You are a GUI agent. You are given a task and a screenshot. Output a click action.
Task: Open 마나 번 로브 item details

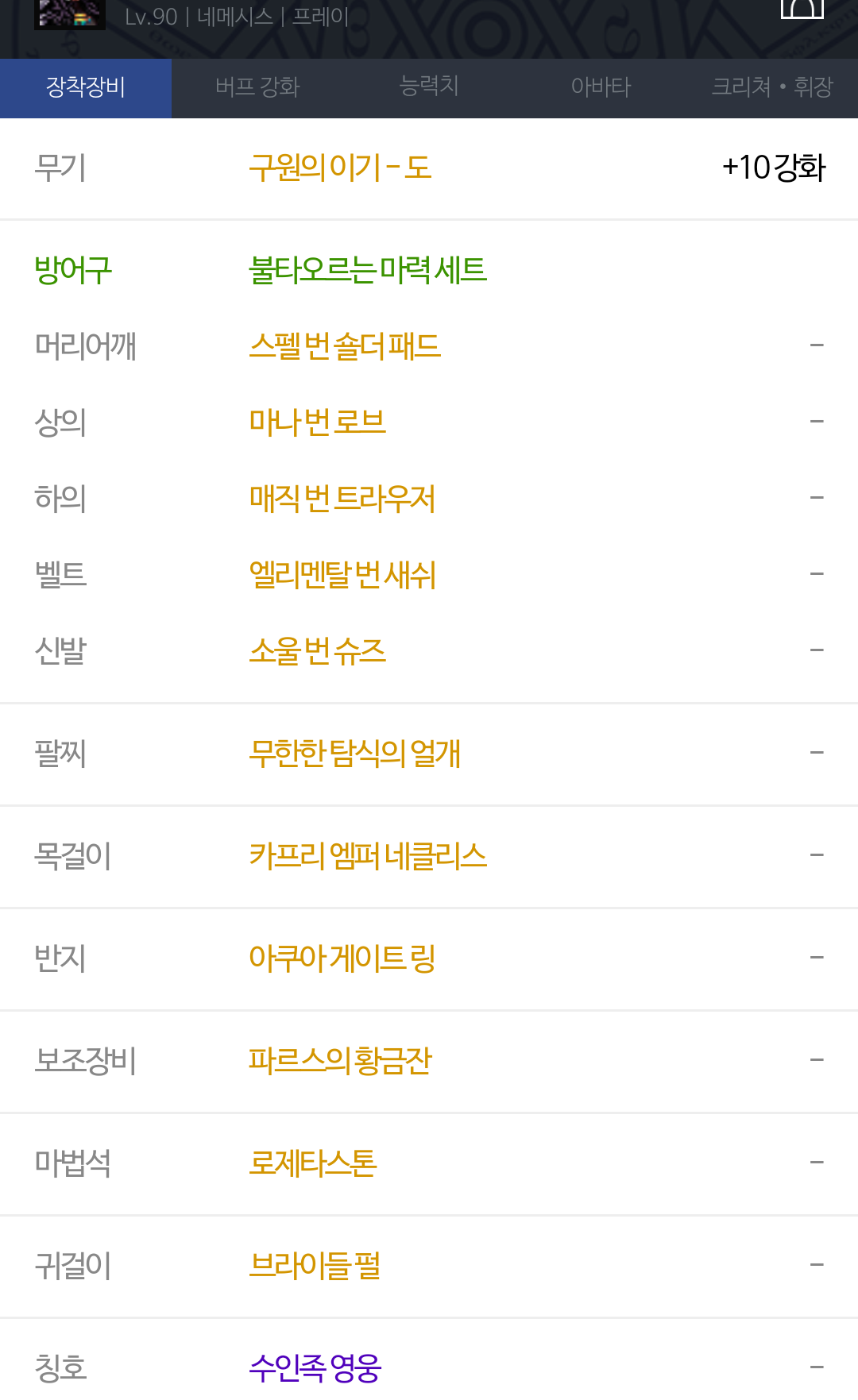coord(317,422)
